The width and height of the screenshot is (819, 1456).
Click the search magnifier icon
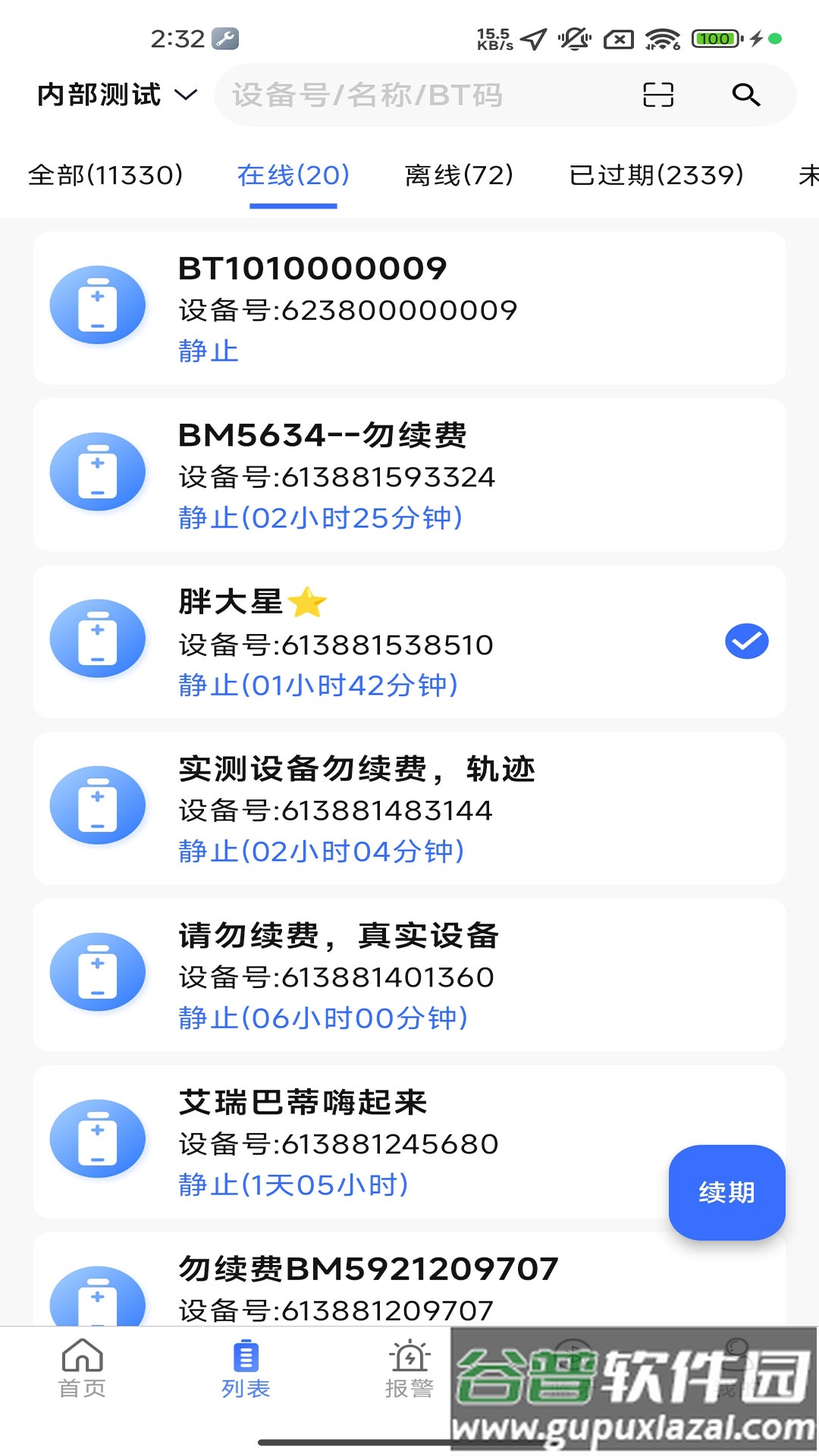tap(747, 94)
